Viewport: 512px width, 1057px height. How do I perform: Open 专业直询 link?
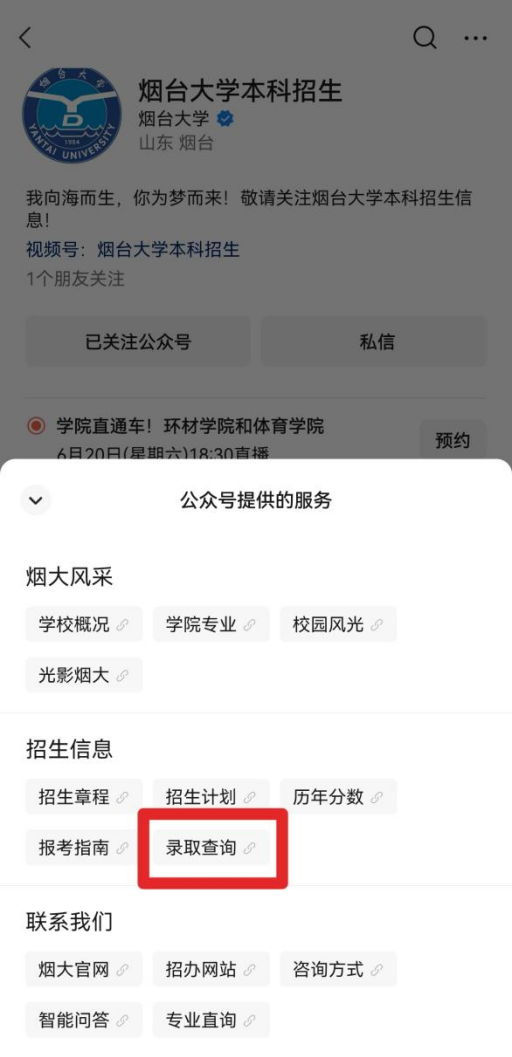pyautogui.click(x=211, y=1020)
